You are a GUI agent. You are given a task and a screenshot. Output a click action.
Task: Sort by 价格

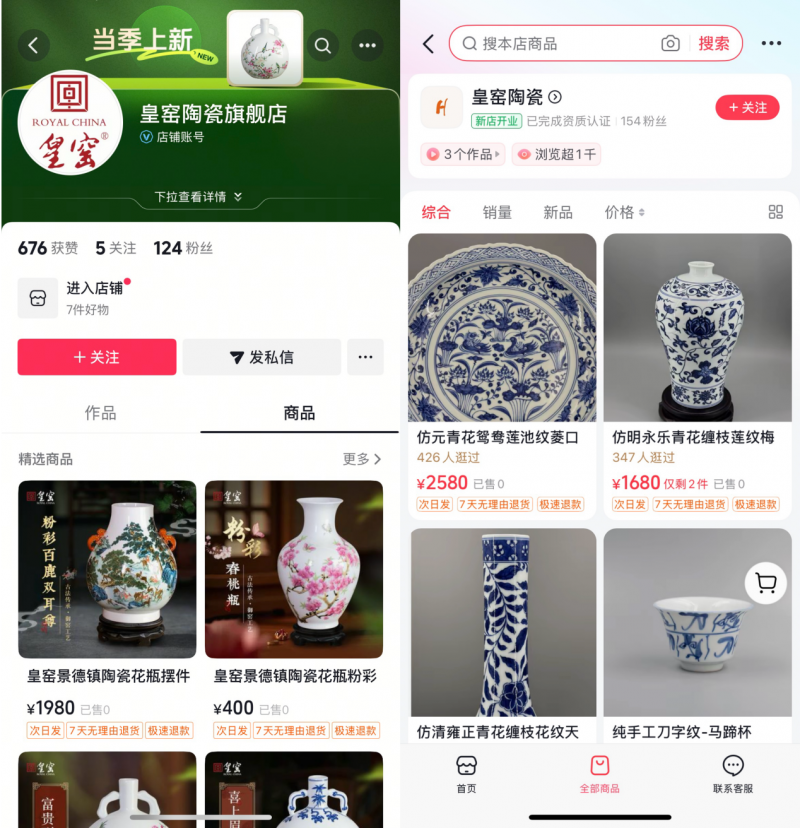(624, 212)
